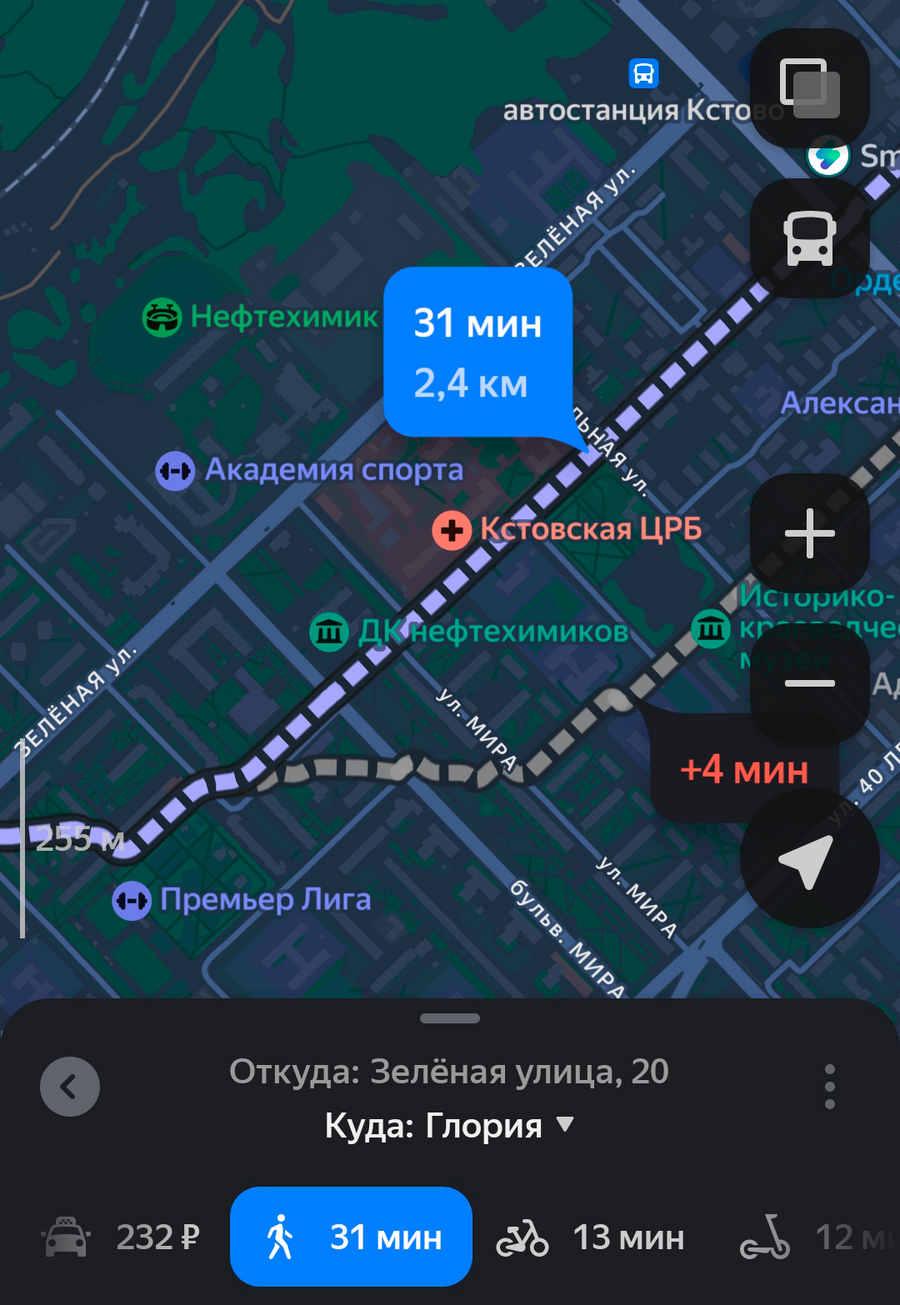Go back from the route panel
900x1305 pixels.
click(x=70, y=1086)
